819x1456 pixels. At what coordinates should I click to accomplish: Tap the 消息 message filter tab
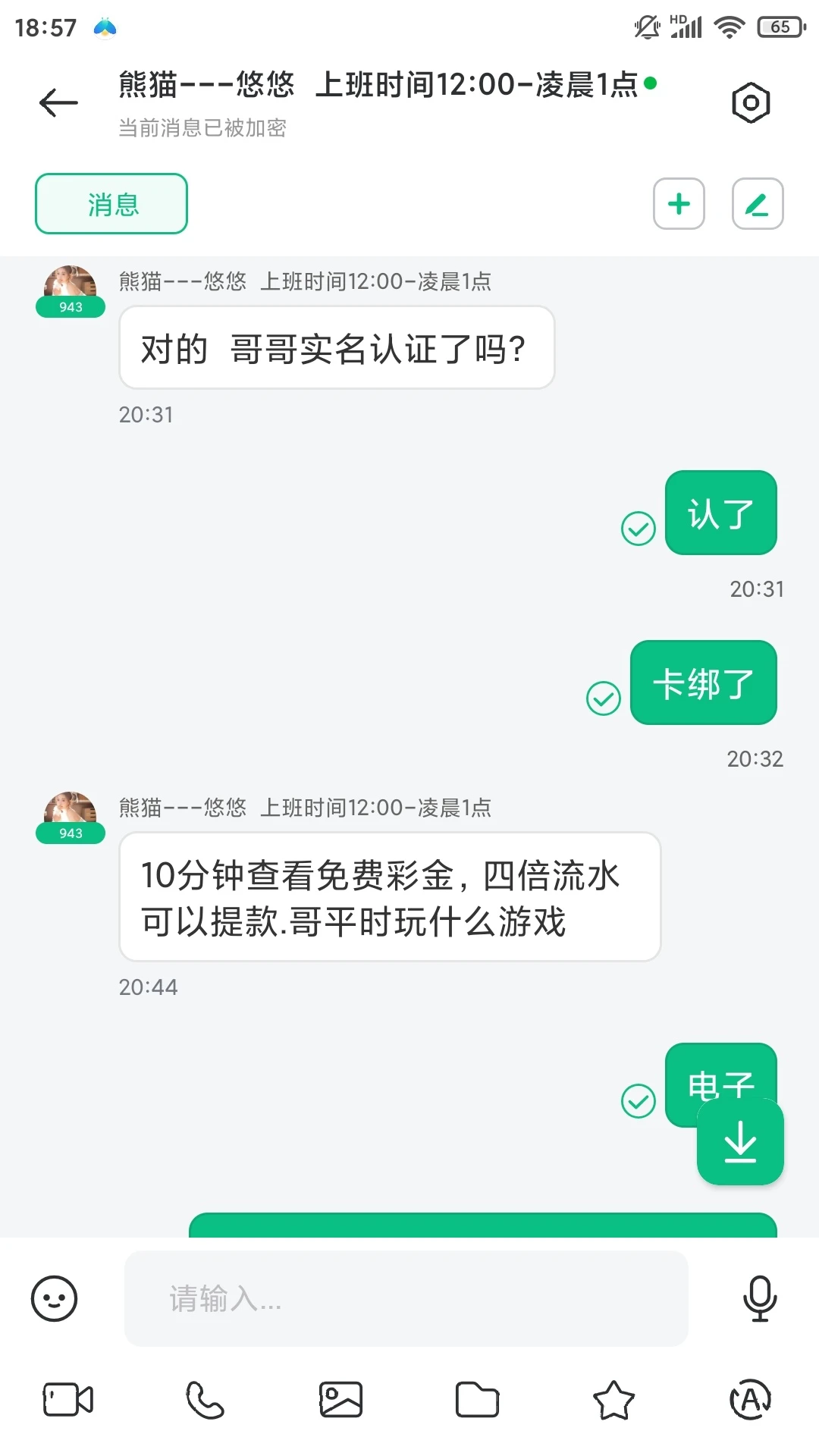(111, 203)
